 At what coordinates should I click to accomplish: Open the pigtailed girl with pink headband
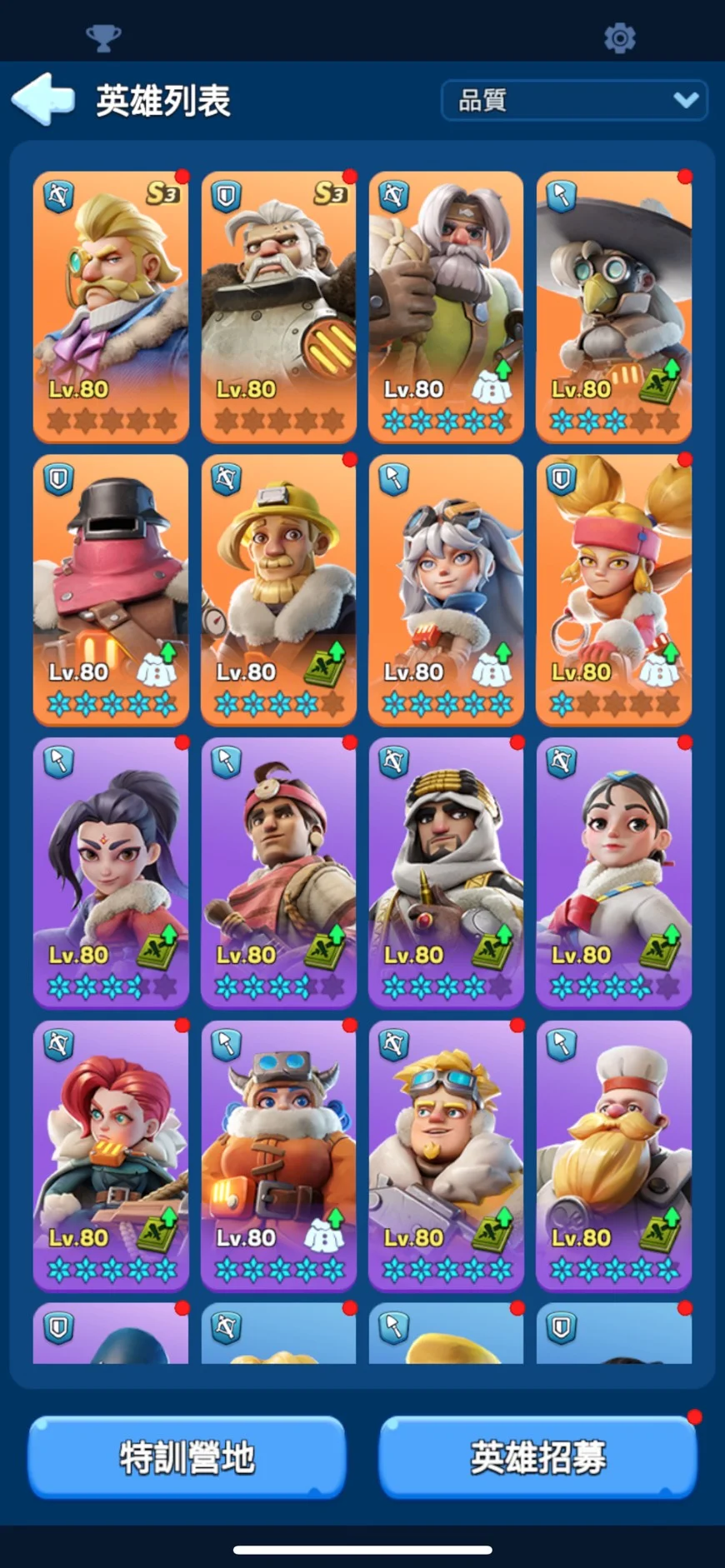tap(613, 590)
